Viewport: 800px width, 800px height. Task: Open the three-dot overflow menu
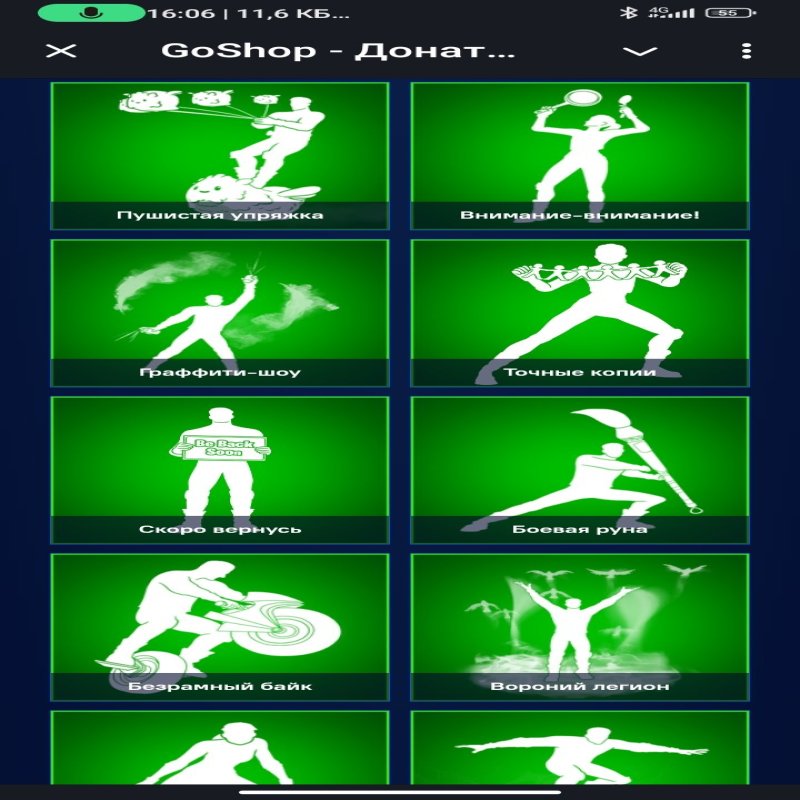[746, 51]
